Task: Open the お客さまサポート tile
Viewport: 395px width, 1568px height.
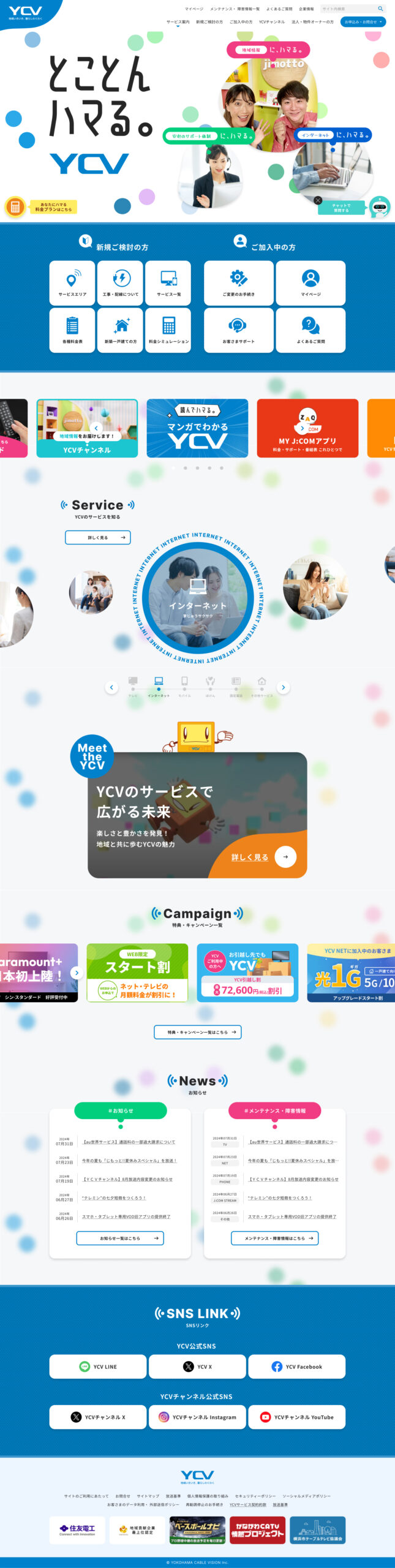Action: tap(238, 330)
